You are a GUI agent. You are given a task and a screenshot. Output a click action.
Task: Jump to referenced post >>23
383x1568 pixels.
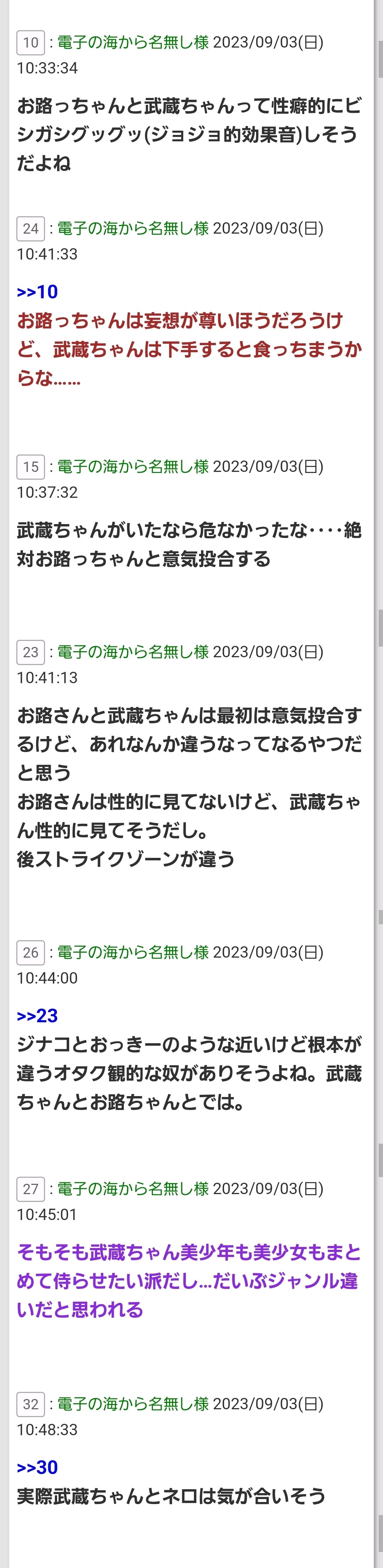point(37,1016)
